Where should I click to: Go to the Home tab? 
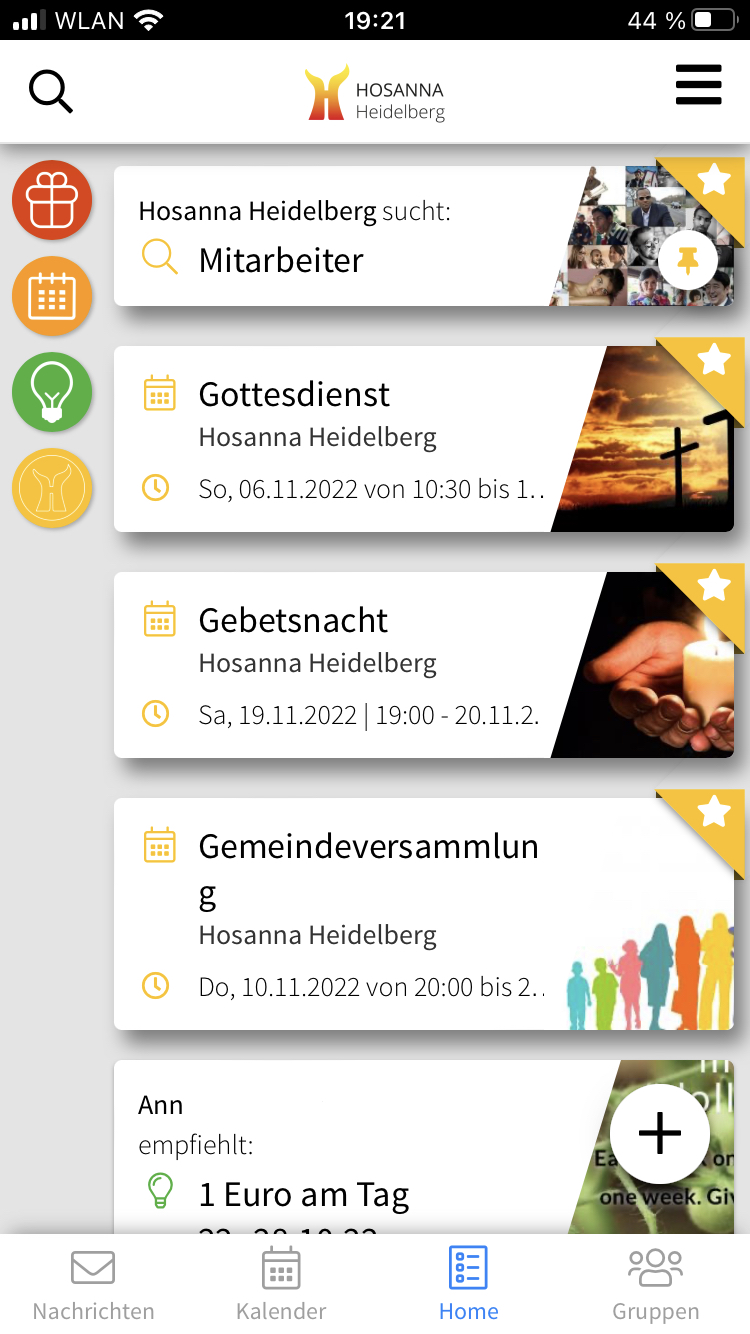(x=468, y=1285)
